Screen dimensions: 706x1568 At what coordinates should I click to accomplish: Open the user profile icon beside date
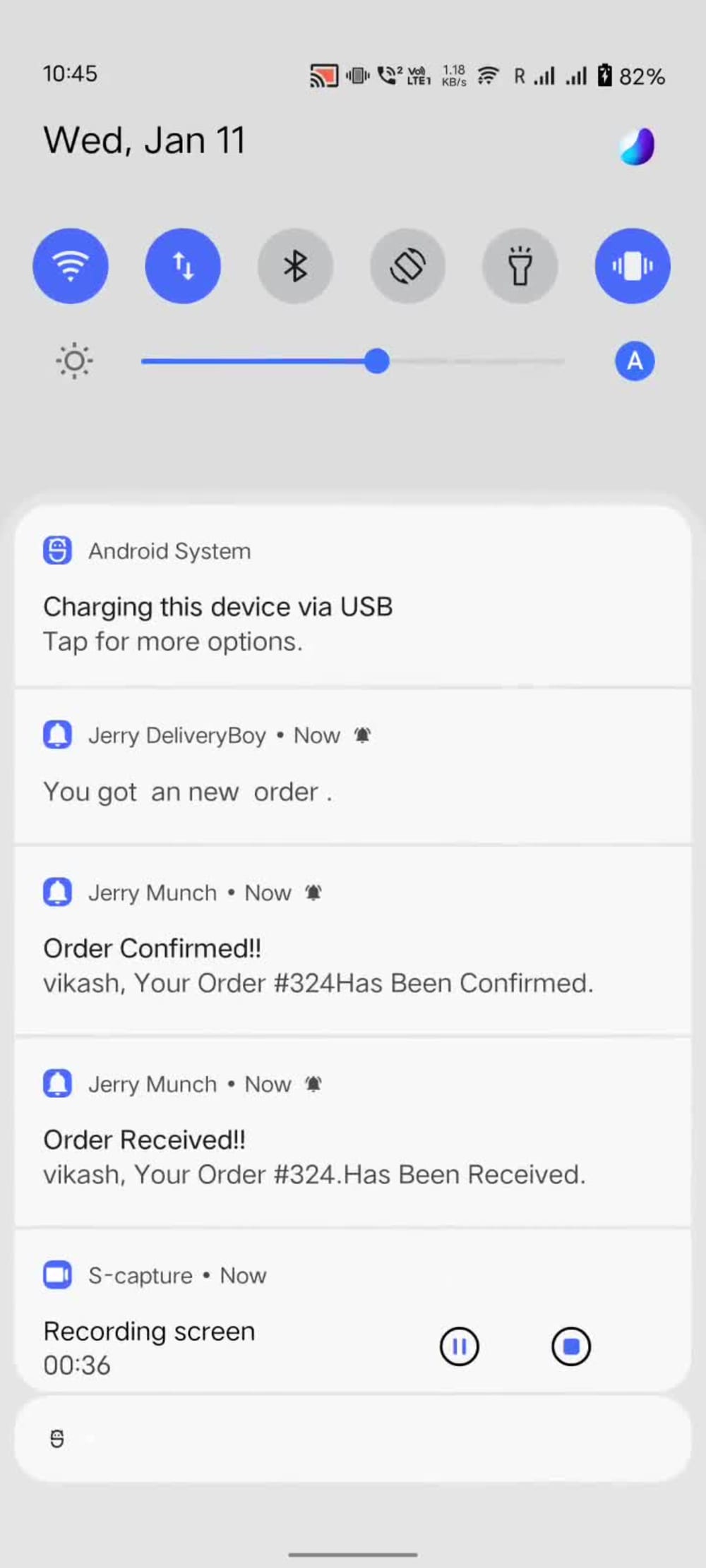[x=637, y=146]
